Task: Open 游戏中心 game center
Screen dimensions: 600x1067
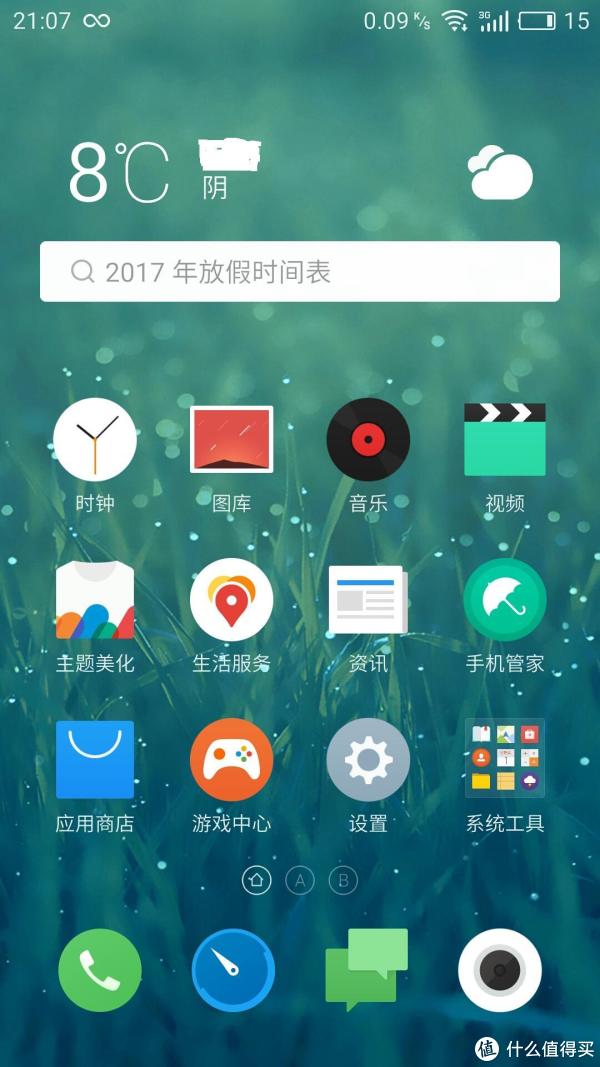Action: 231,761
